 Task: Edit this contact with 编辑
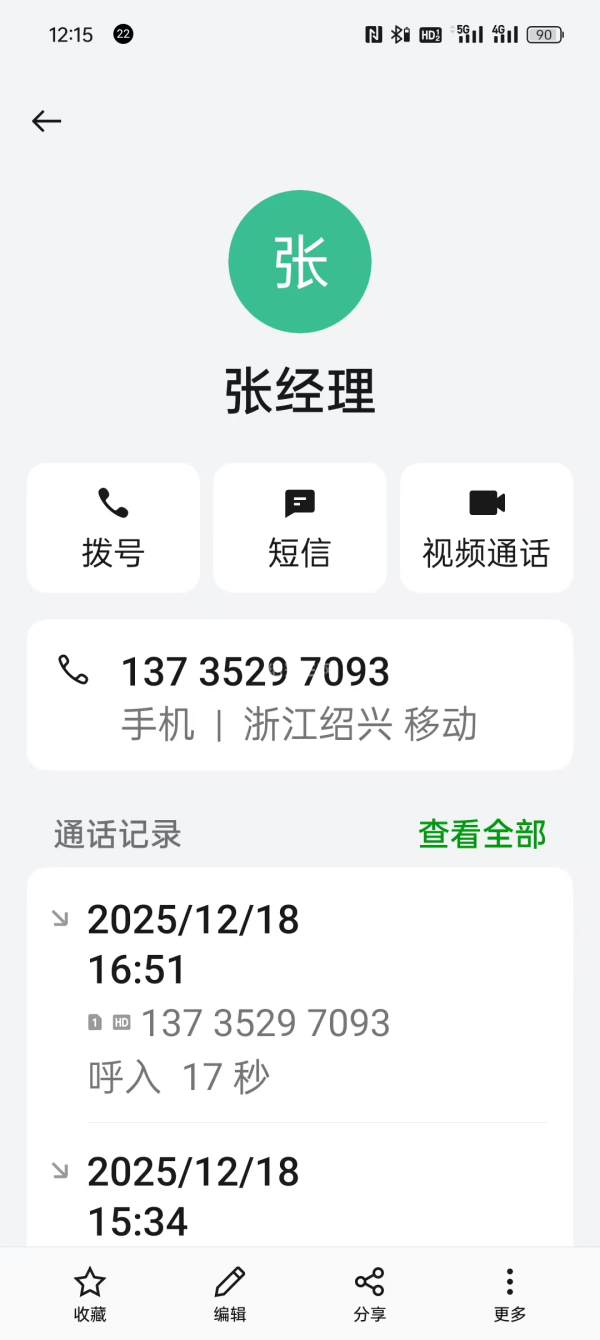point(230,1293)
